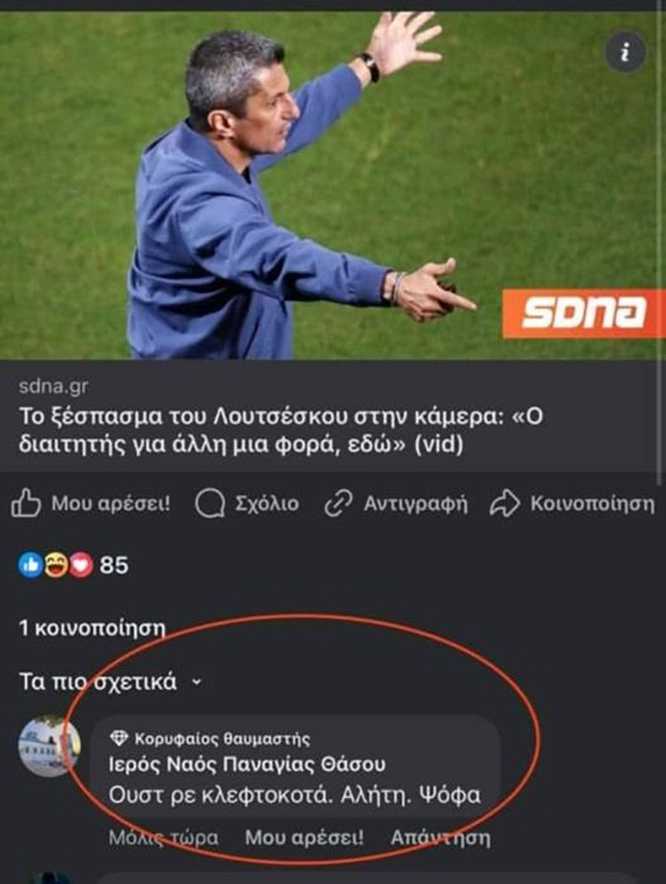Open the info icon on the image
Viewport: 666px width, 884px height.
pyautogui.click(x=625, y=52)
